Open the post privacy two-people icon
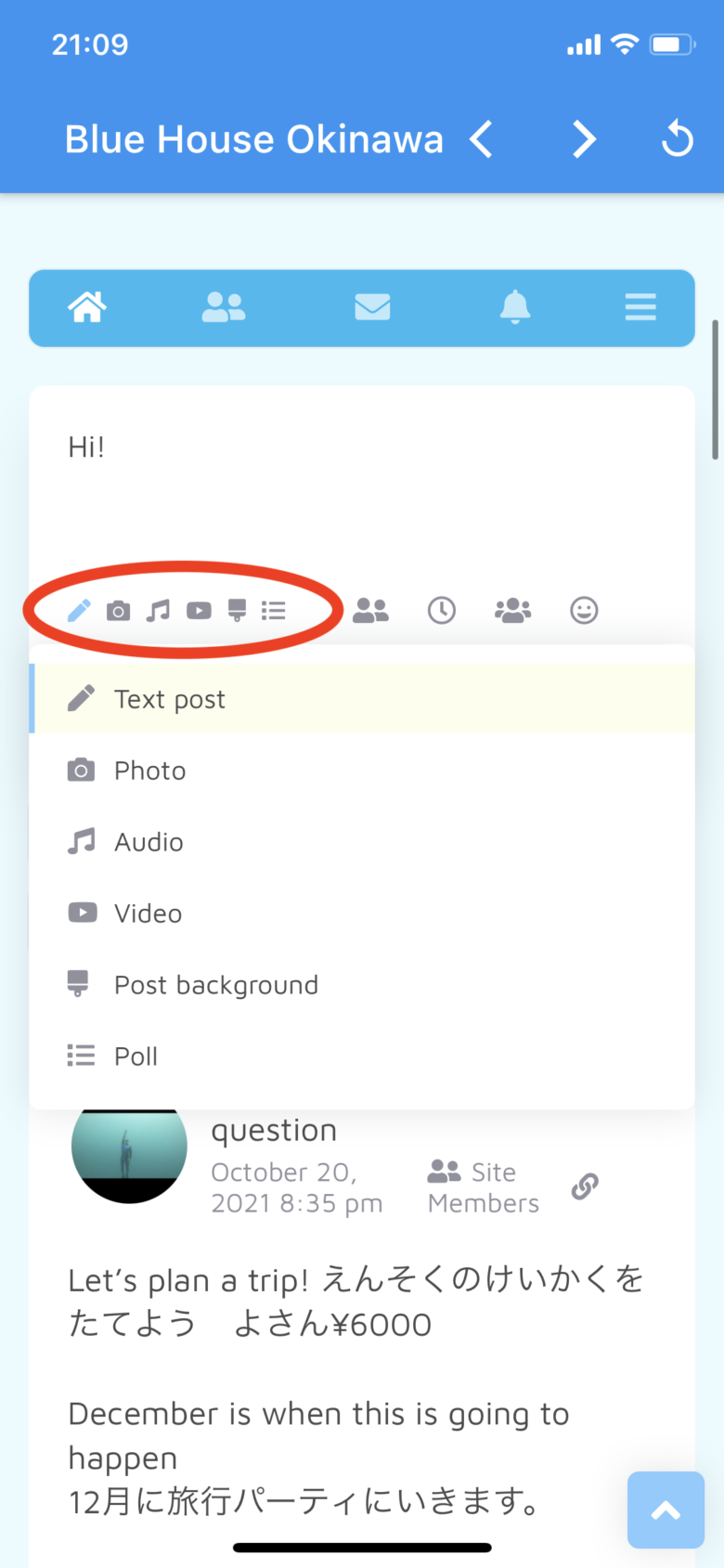This screenshot has height=1568, width=724. (370, 610)
